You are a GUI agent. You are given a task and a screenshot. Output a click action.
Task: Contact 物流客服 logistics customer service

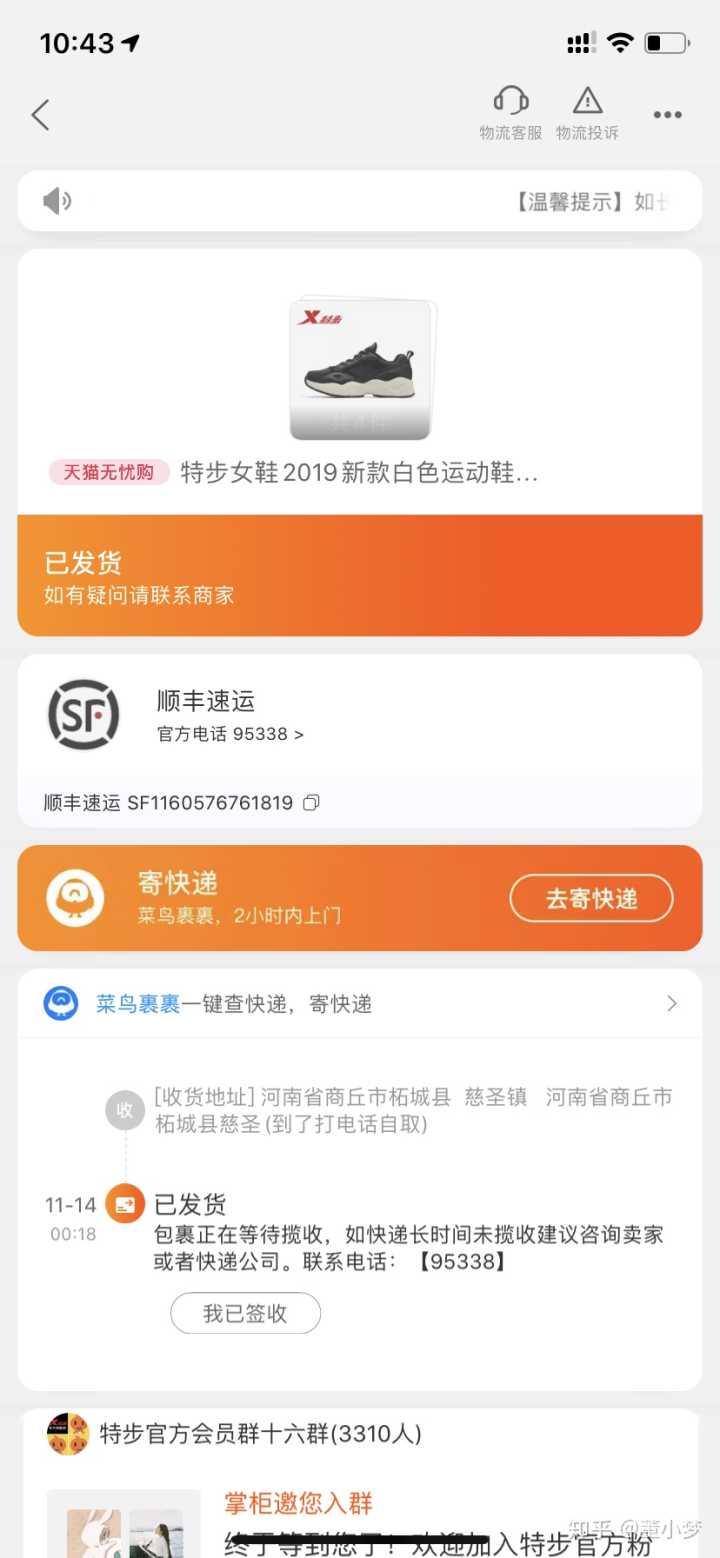510,112
